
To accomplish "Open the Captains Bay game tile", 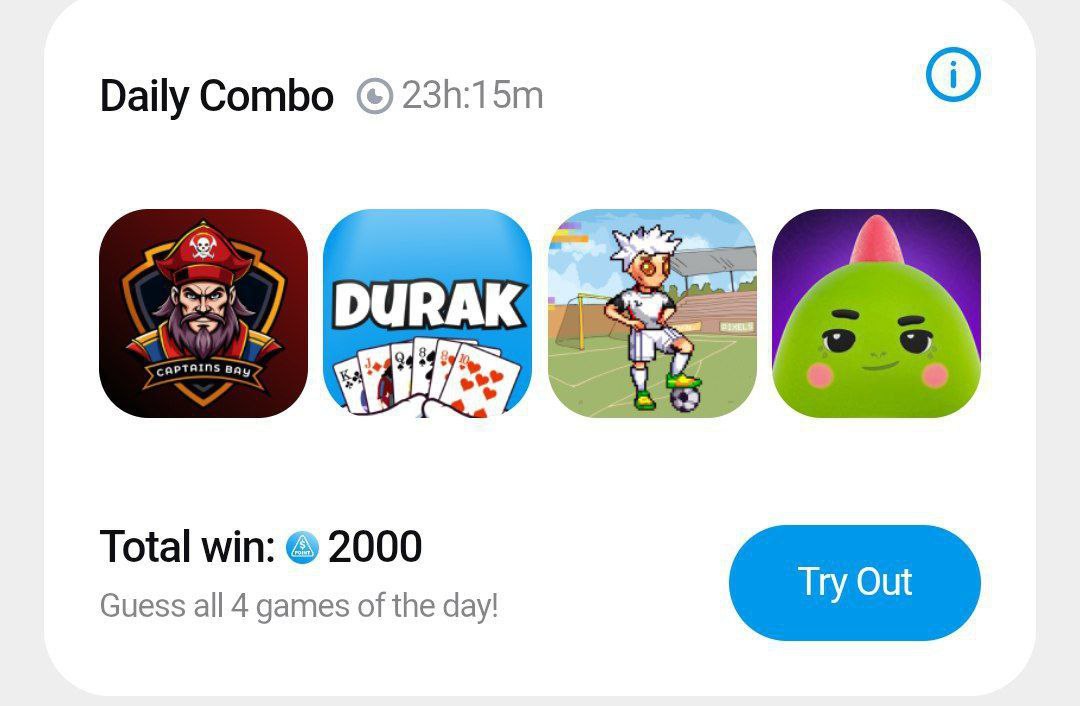I will coord(204,313).
